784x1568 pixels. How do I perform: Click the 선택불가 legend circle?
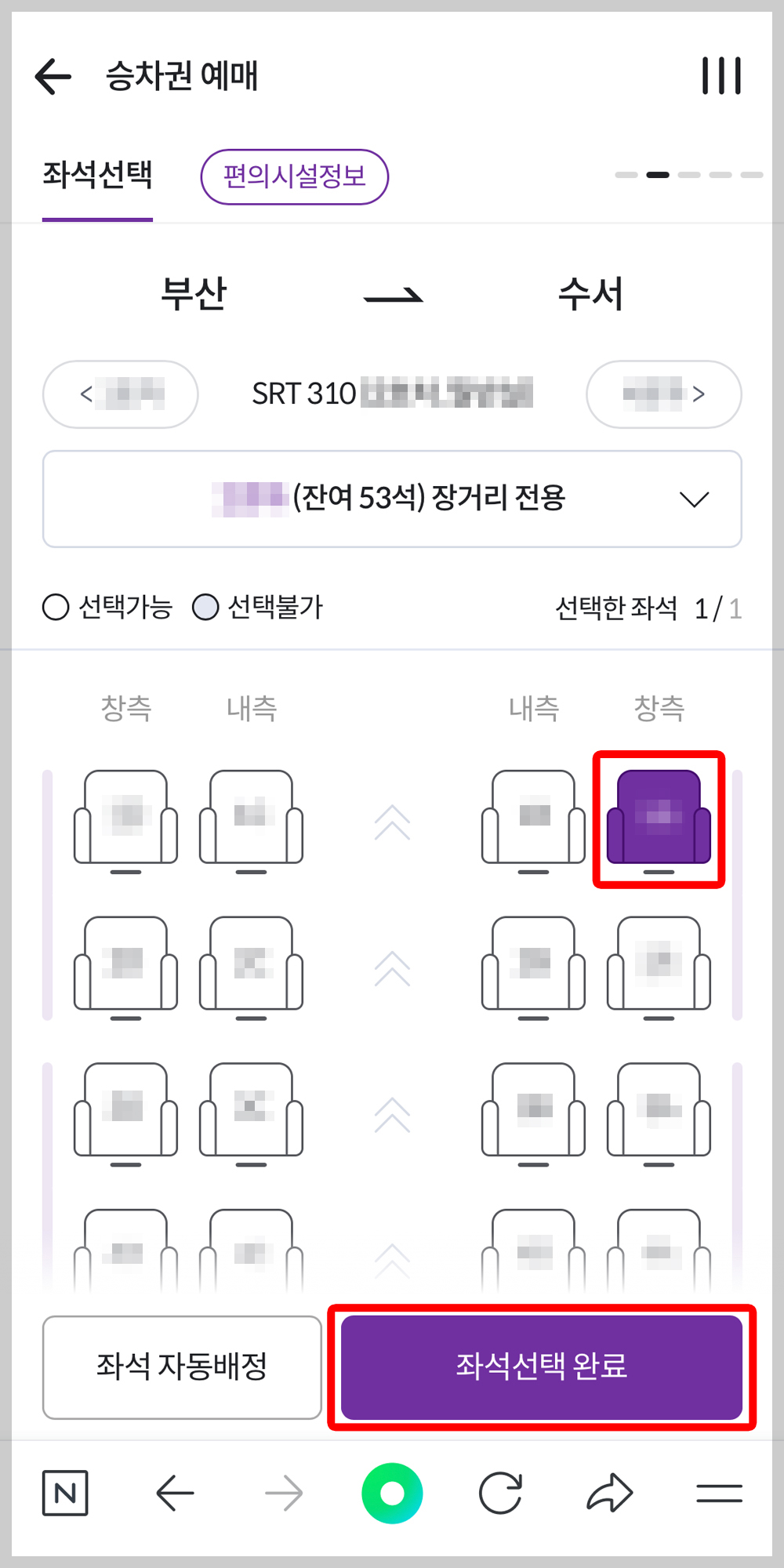tap(205, 606)
